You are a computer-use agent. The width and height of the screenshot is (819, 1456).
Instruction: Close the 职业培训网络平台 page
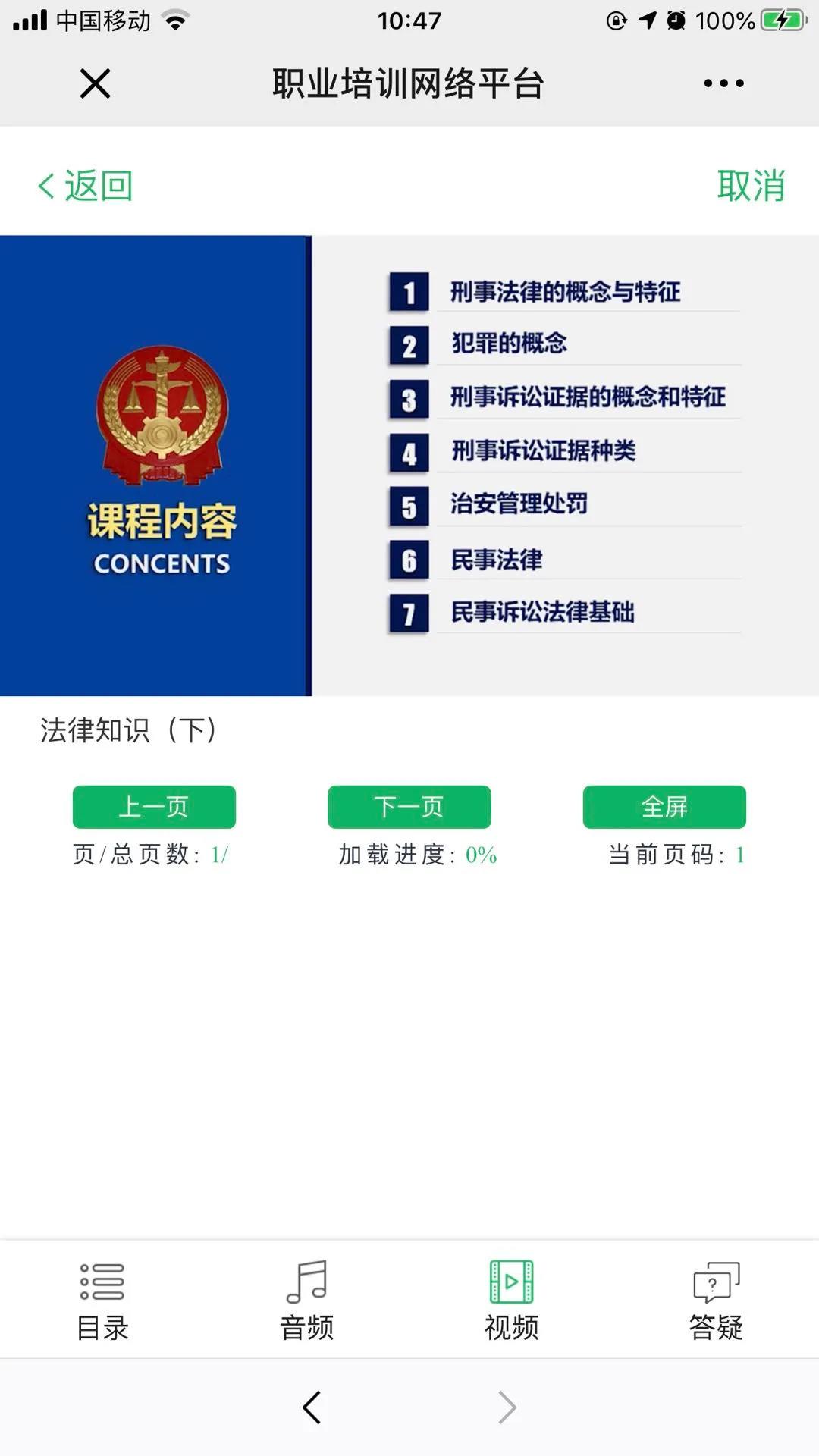point(96,83)
